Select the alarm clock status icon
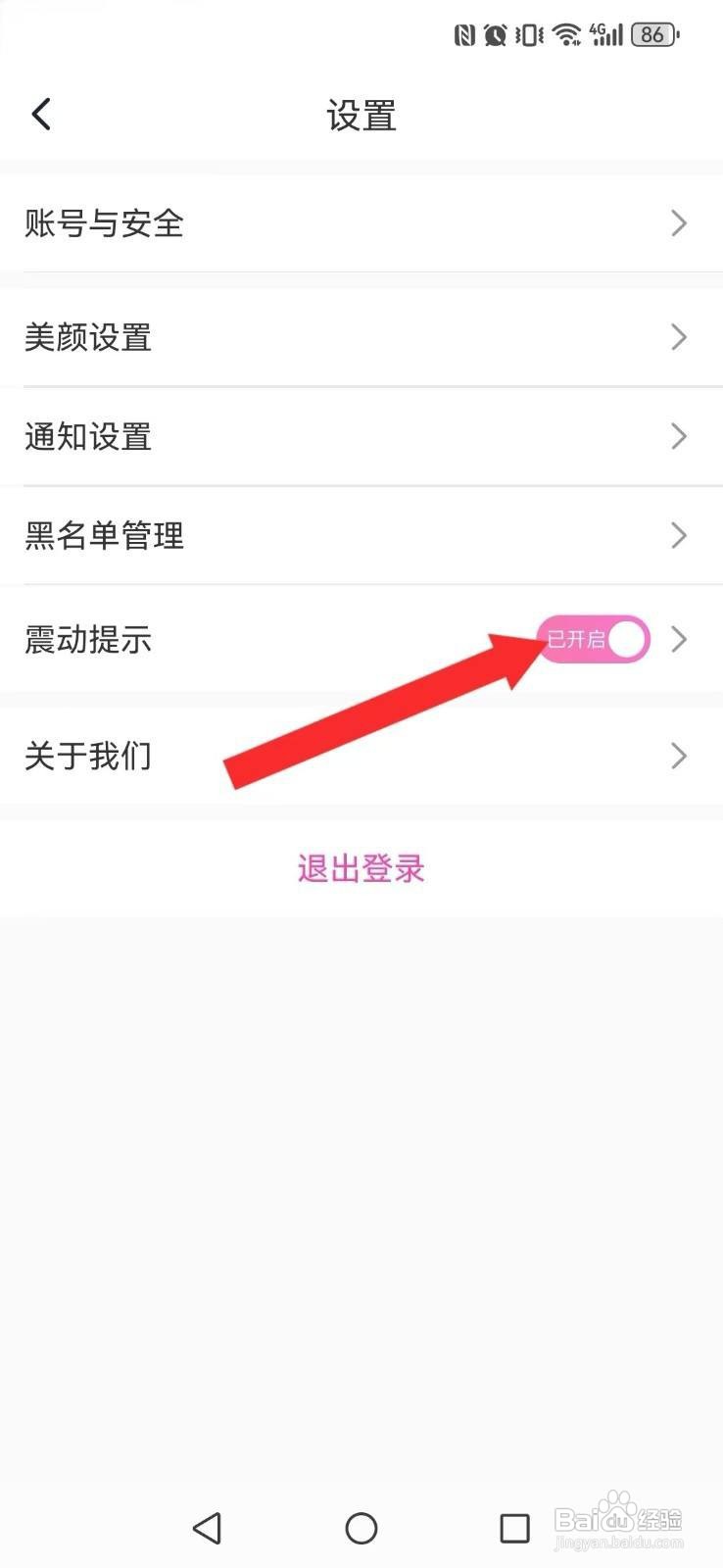723x1568 pixels. tap(493, 34)
